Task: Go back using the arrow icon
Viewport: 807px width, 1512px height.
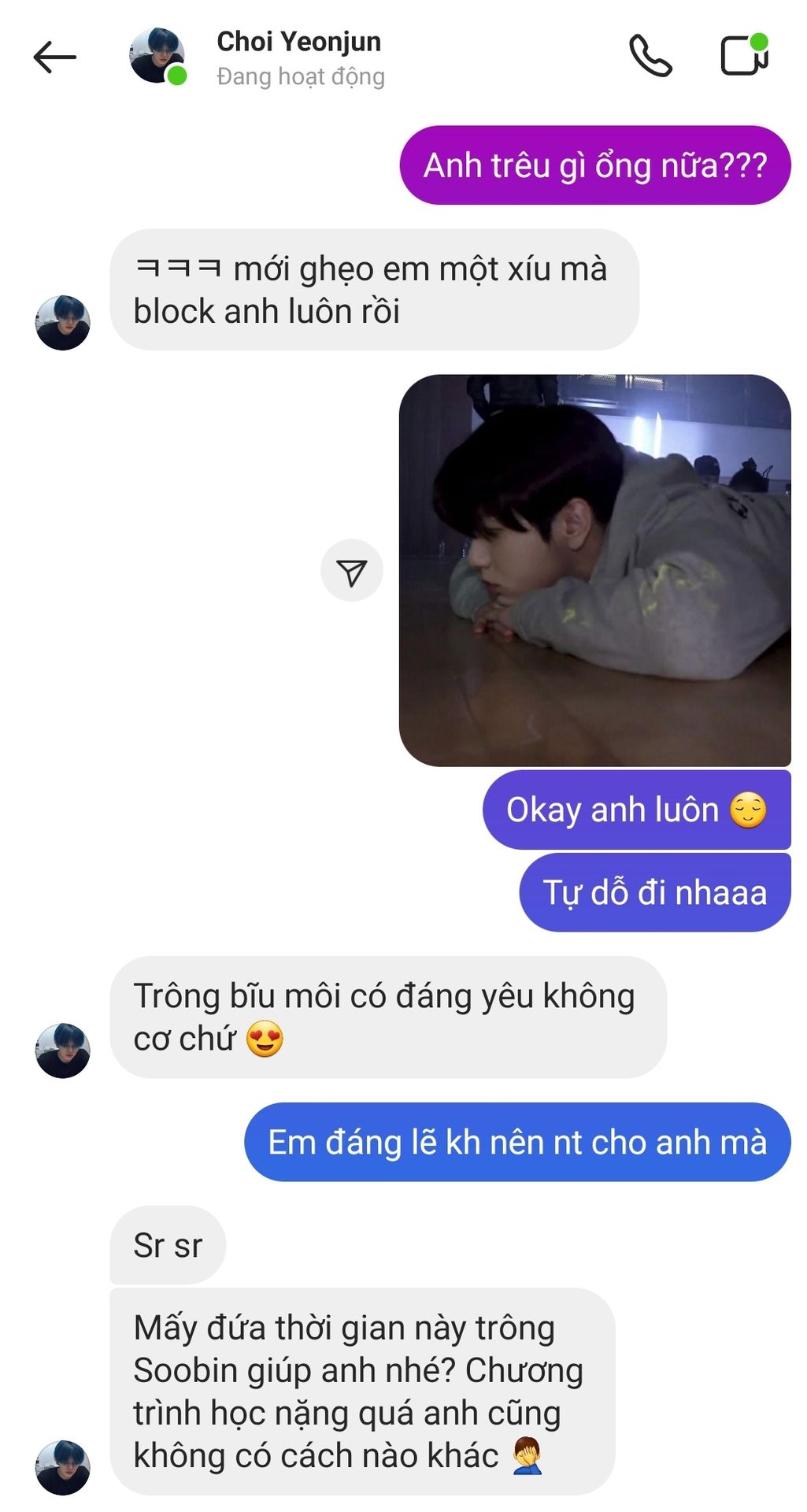Action: click(54, 57)
